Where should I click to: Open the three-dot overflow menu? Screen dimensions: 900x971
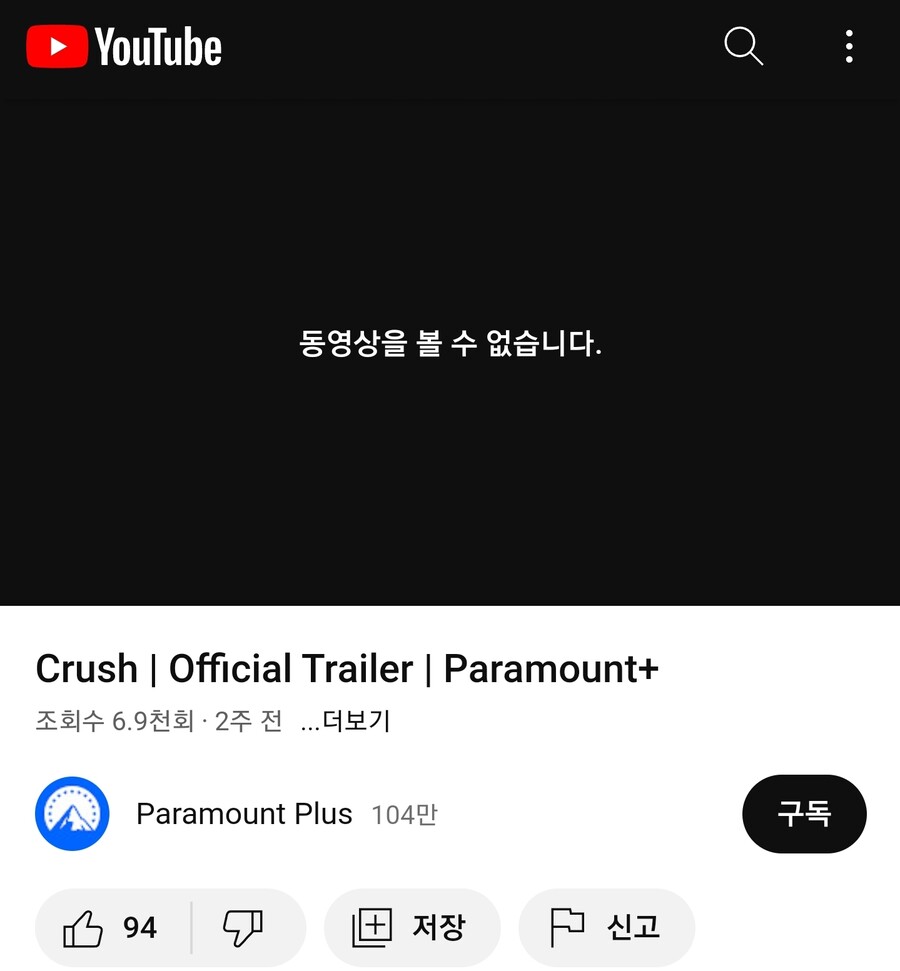pos(849,46)
